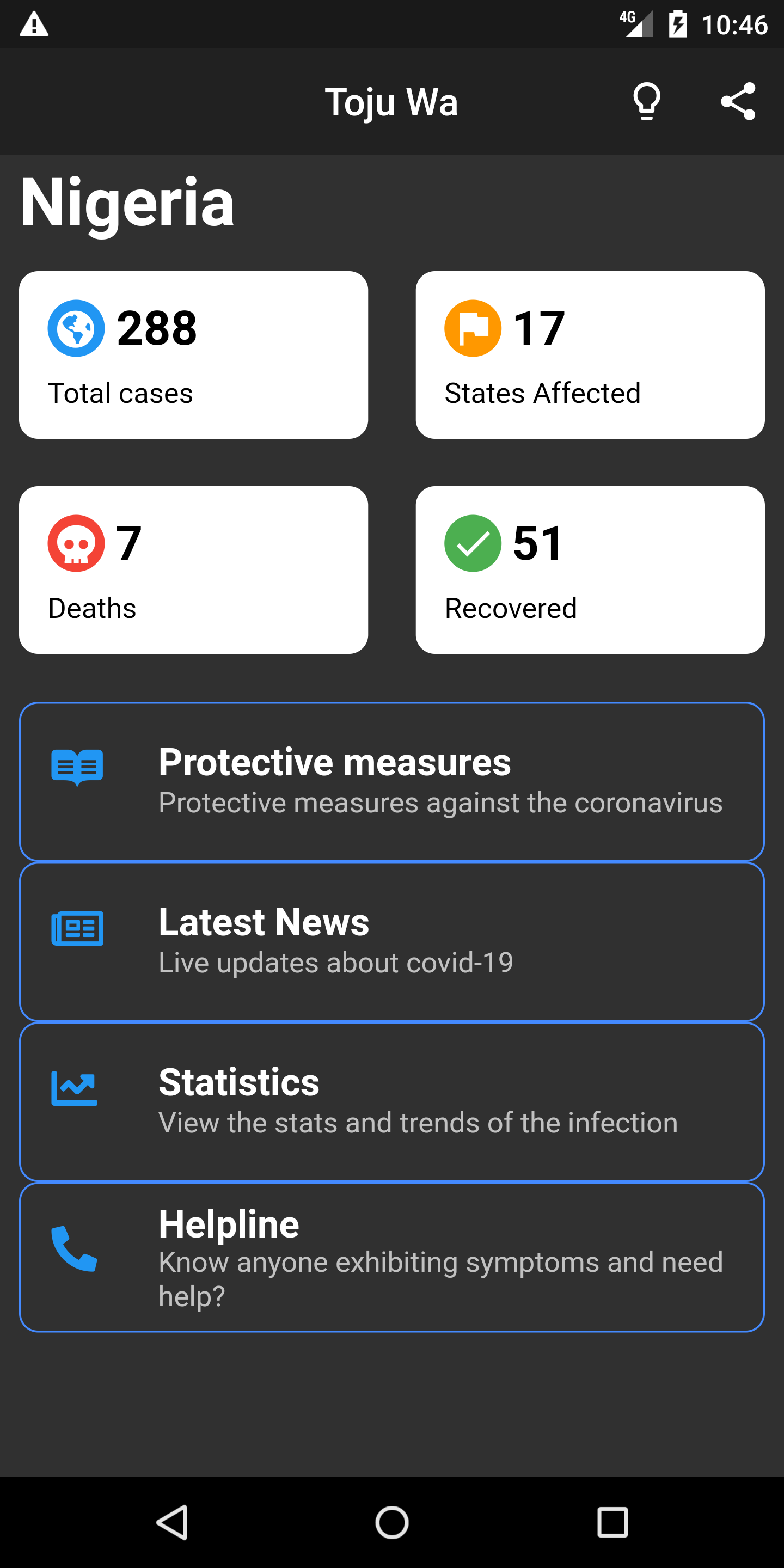Open the States Affected card
The width and height of the screenshot is (784, 1568).
click(590, 355)
